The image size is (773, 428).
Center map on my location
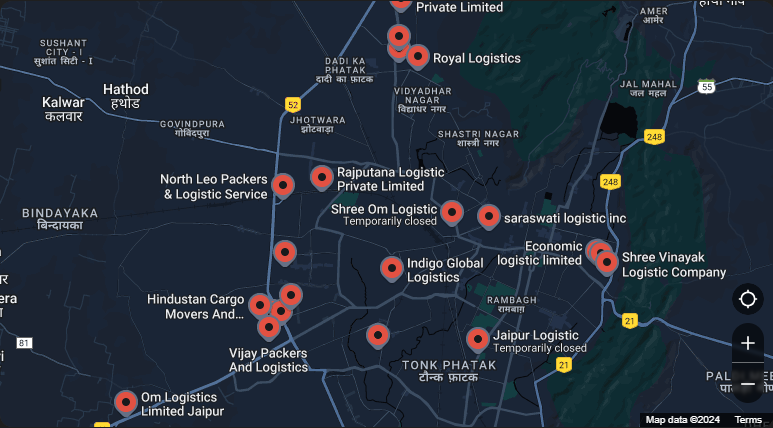(x=748, y=299)
